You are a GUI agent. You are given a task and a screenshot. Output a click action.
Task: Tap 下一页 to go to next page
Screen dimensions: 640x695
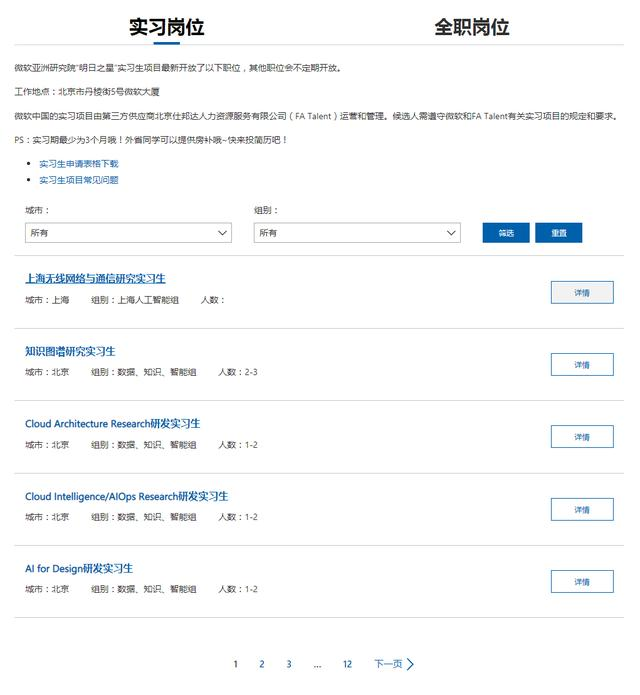point(394,664)
